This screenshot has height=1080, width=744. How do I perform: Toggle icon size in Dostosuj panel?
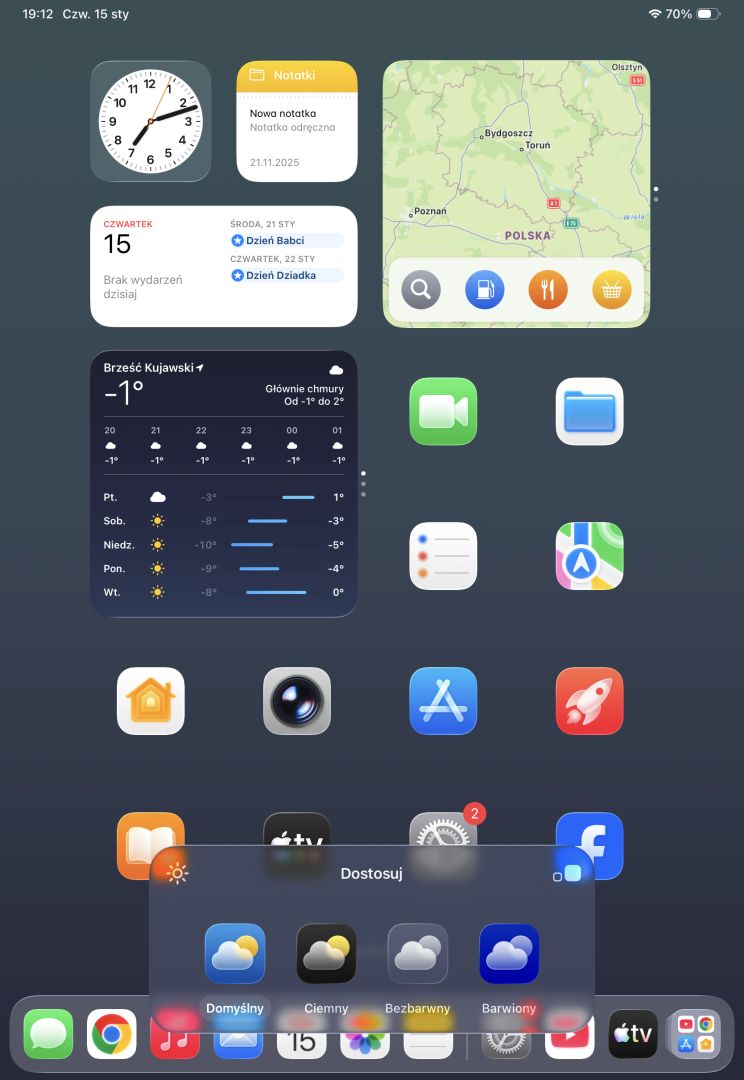(x=567, y=874)
